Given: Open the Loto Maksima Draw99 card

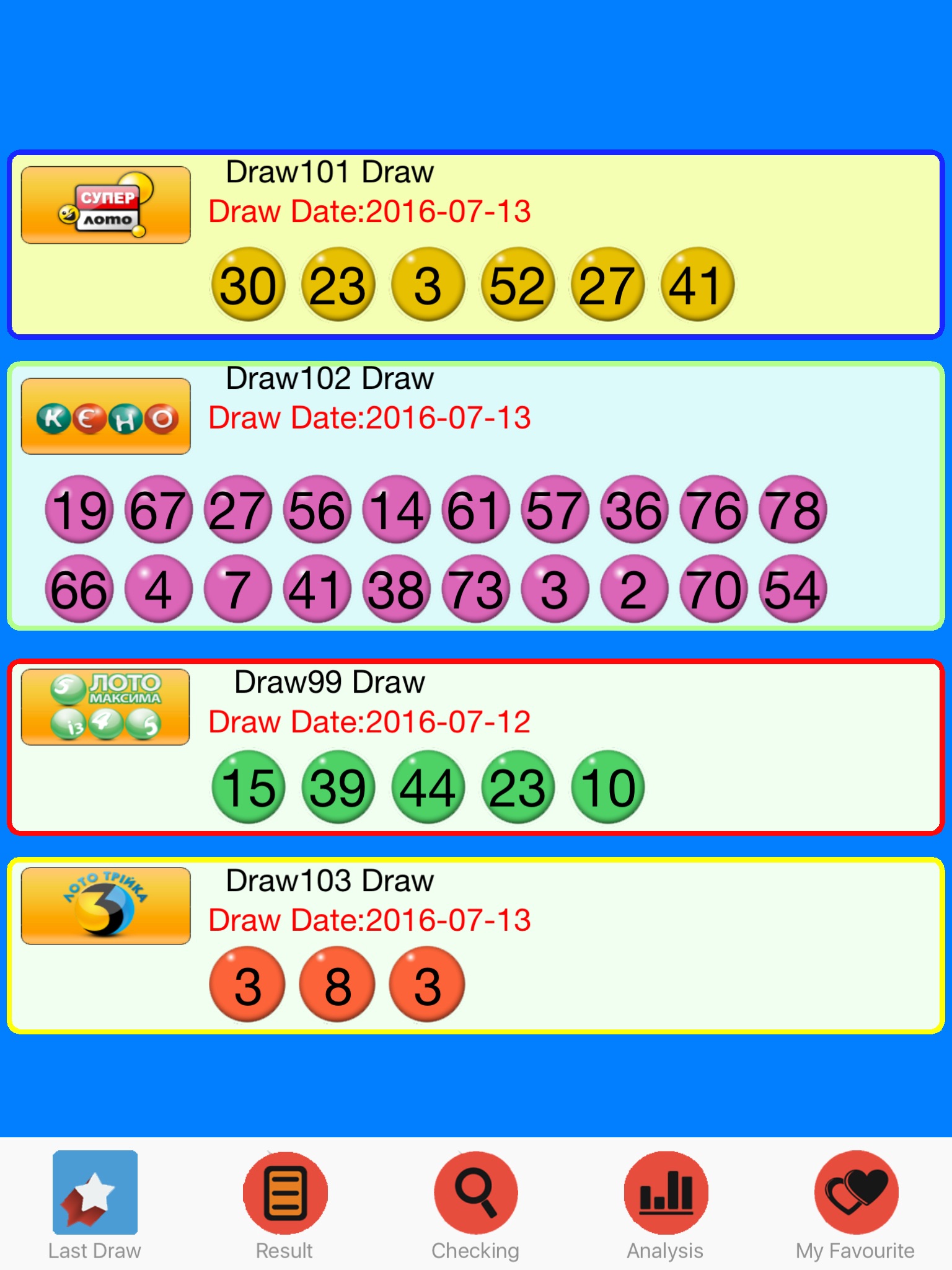Looking at the screenshot, I should pos(475,747).
